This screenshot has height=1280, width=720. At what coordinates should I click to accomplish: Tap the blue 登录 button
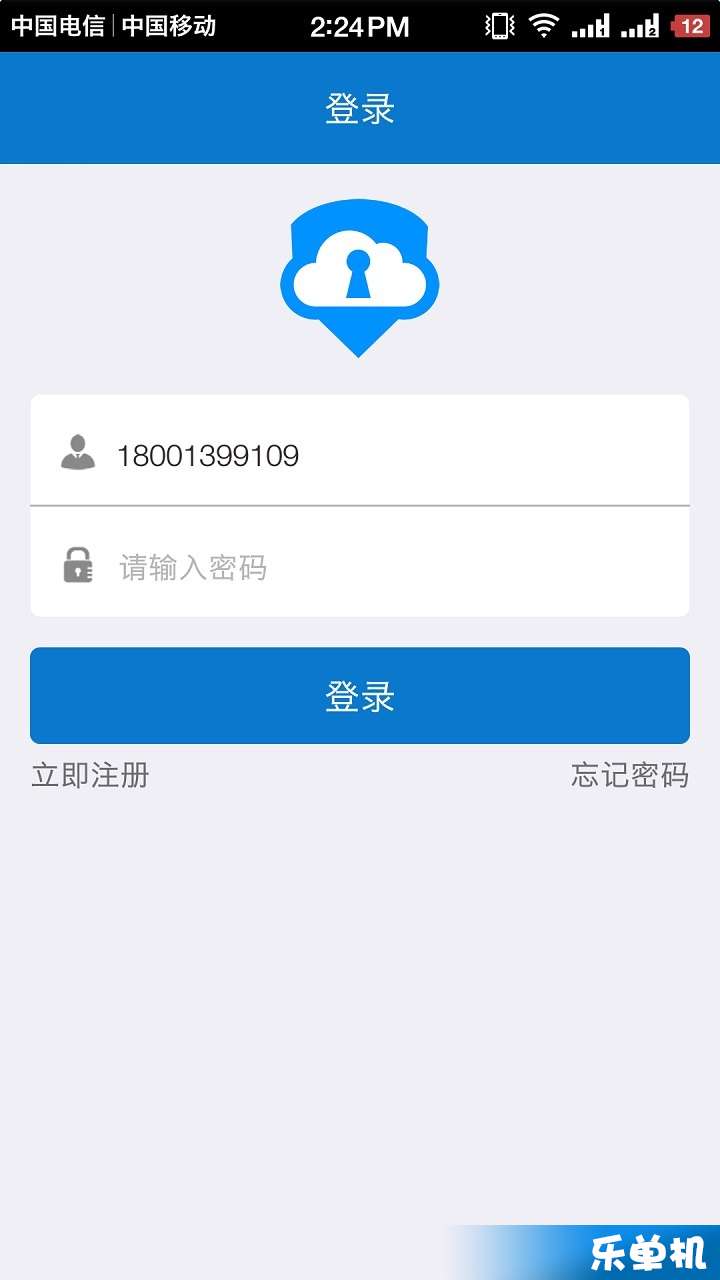360,696
